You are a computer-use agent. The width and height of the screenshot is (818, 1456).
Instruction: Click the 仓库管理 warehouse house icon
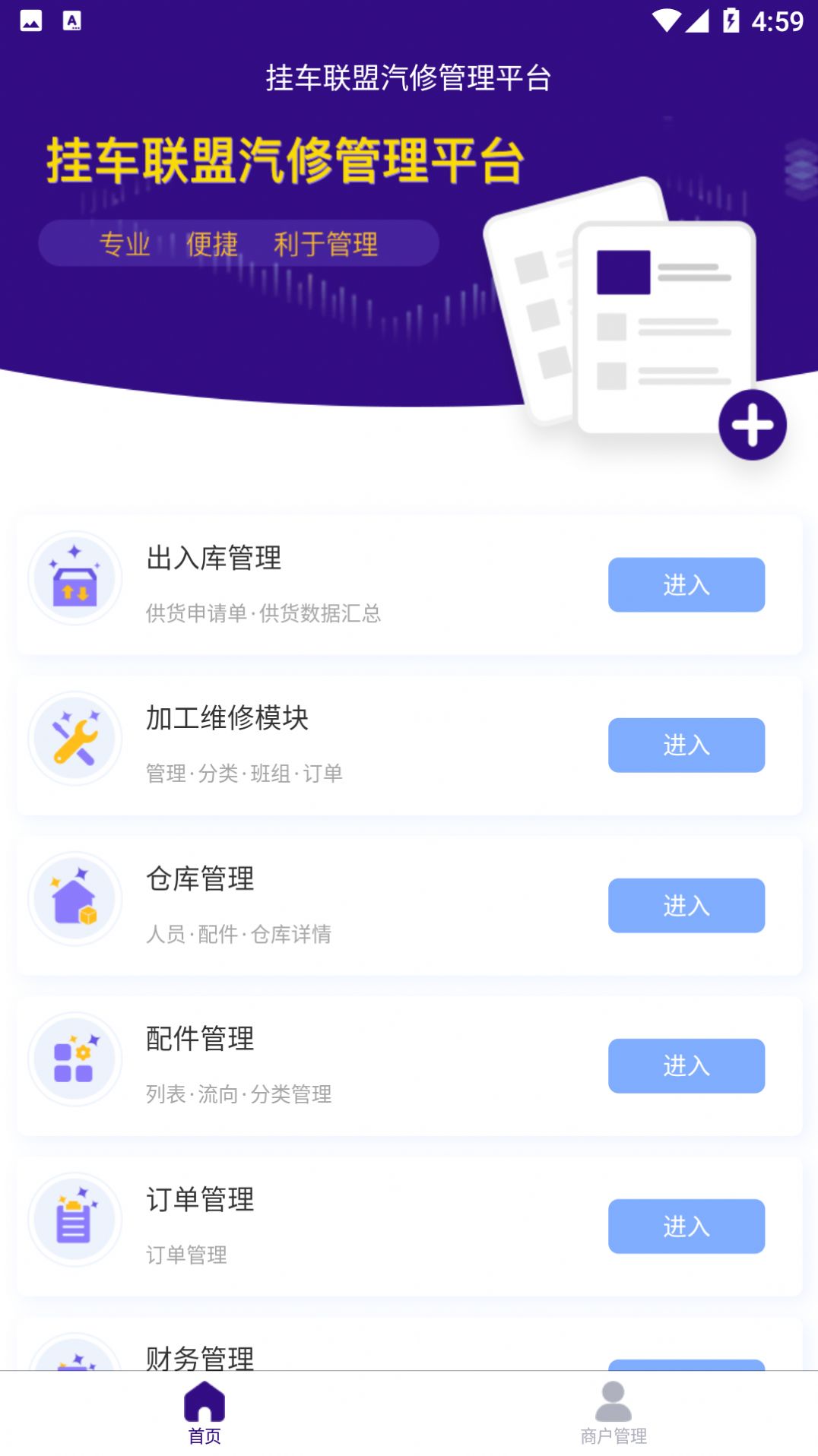[75, 898]
